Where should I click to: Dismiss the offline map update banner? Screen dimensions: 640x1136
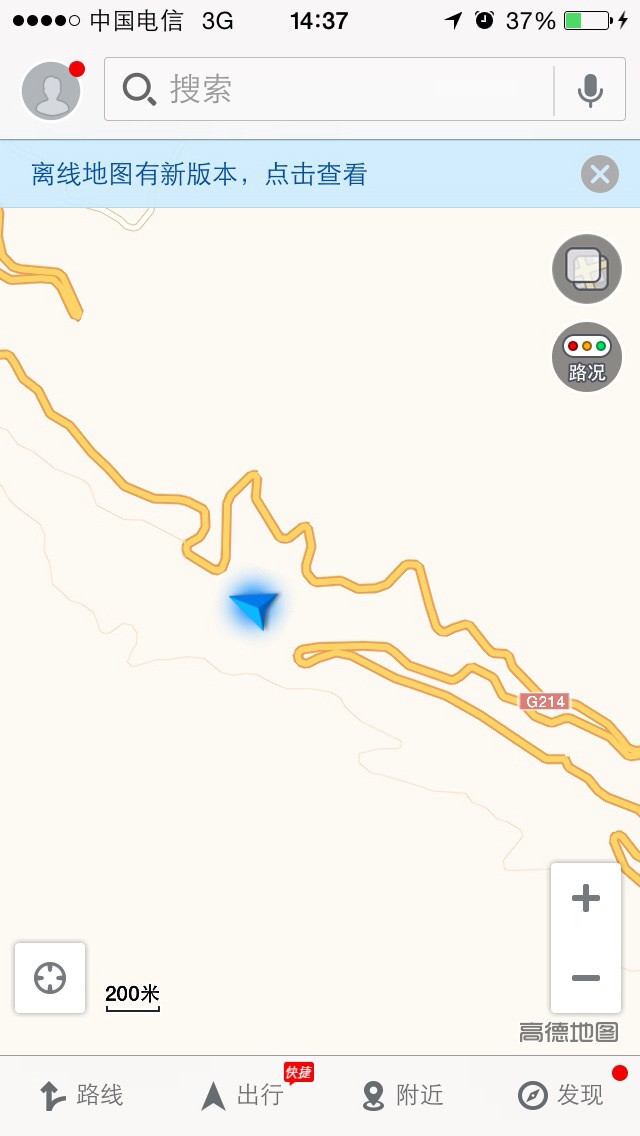(x=599, y=175)
